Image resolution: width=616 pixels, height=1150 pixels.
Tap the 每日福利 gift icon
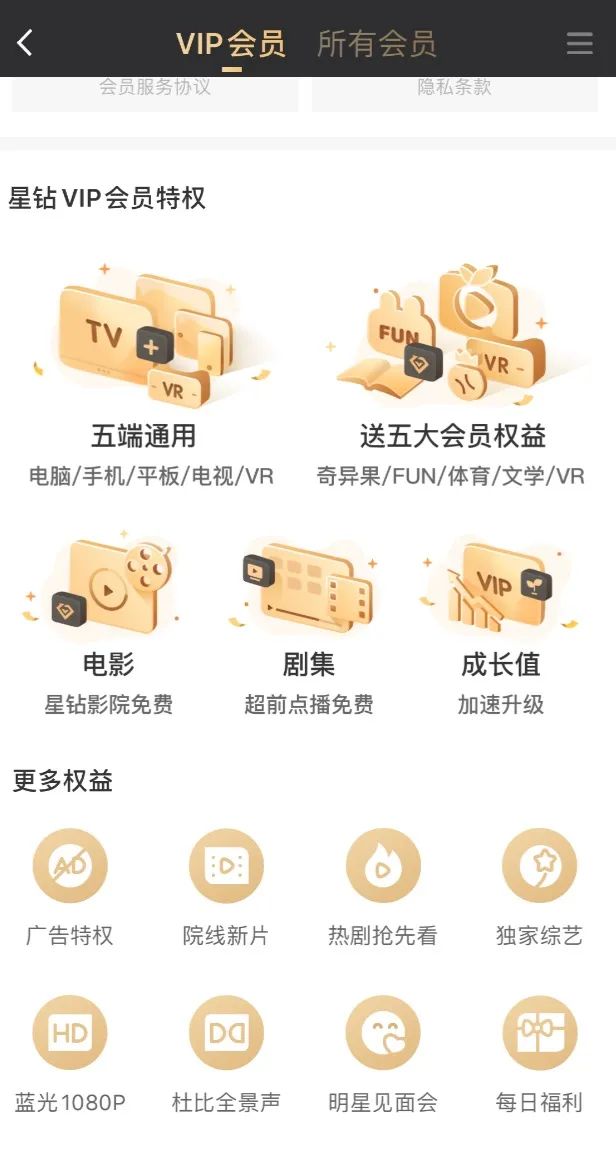point(539,1032)
